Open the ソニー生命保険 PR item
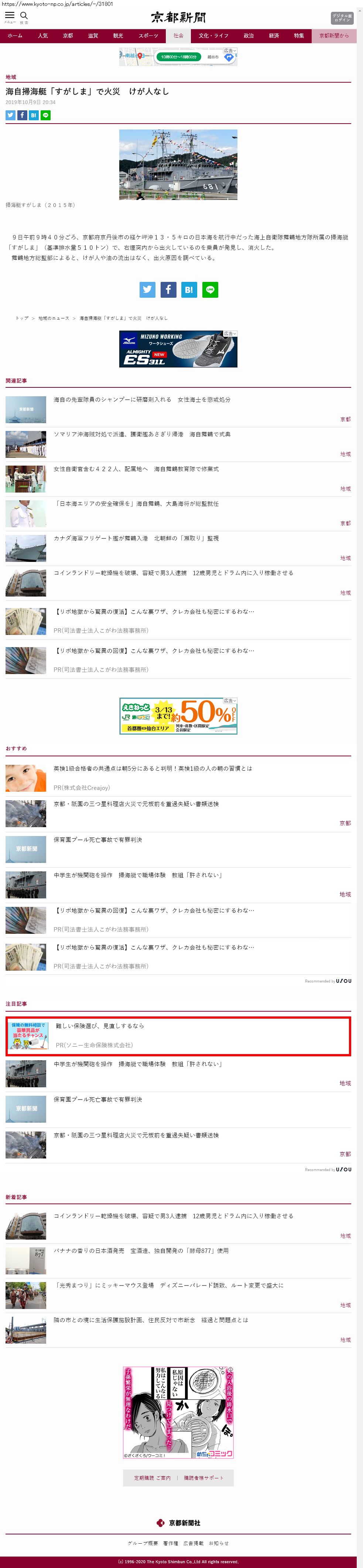The width and height of the screenshot is (363, 1568). tap(100, 1026)
